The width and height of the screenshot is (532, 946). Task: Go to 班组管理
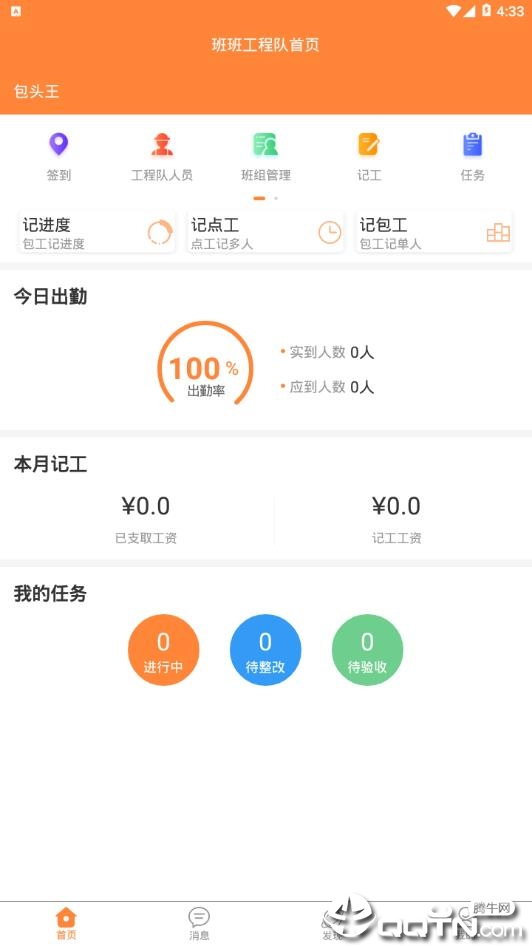pos(265,157)
